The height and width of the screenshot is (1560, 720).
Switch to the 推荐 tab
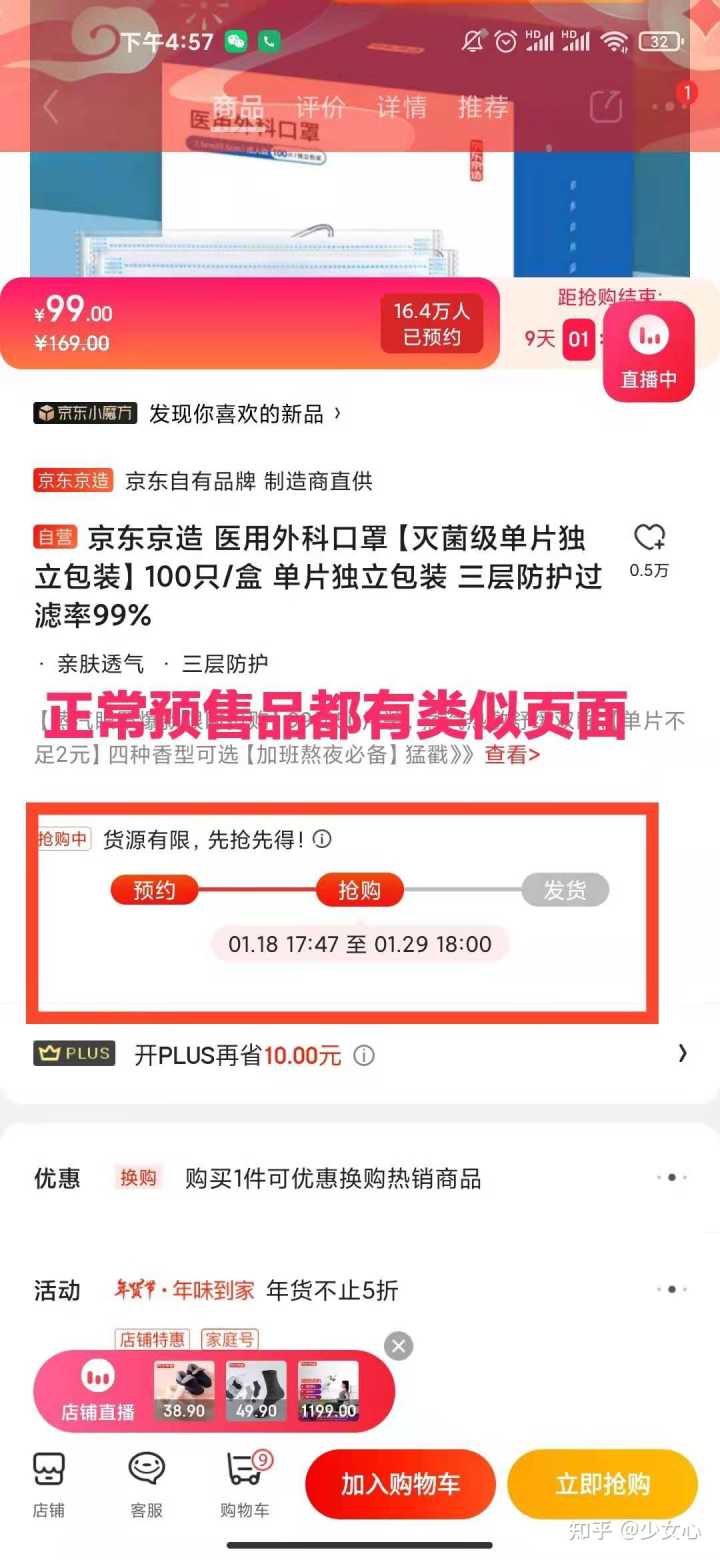point(484,108)
